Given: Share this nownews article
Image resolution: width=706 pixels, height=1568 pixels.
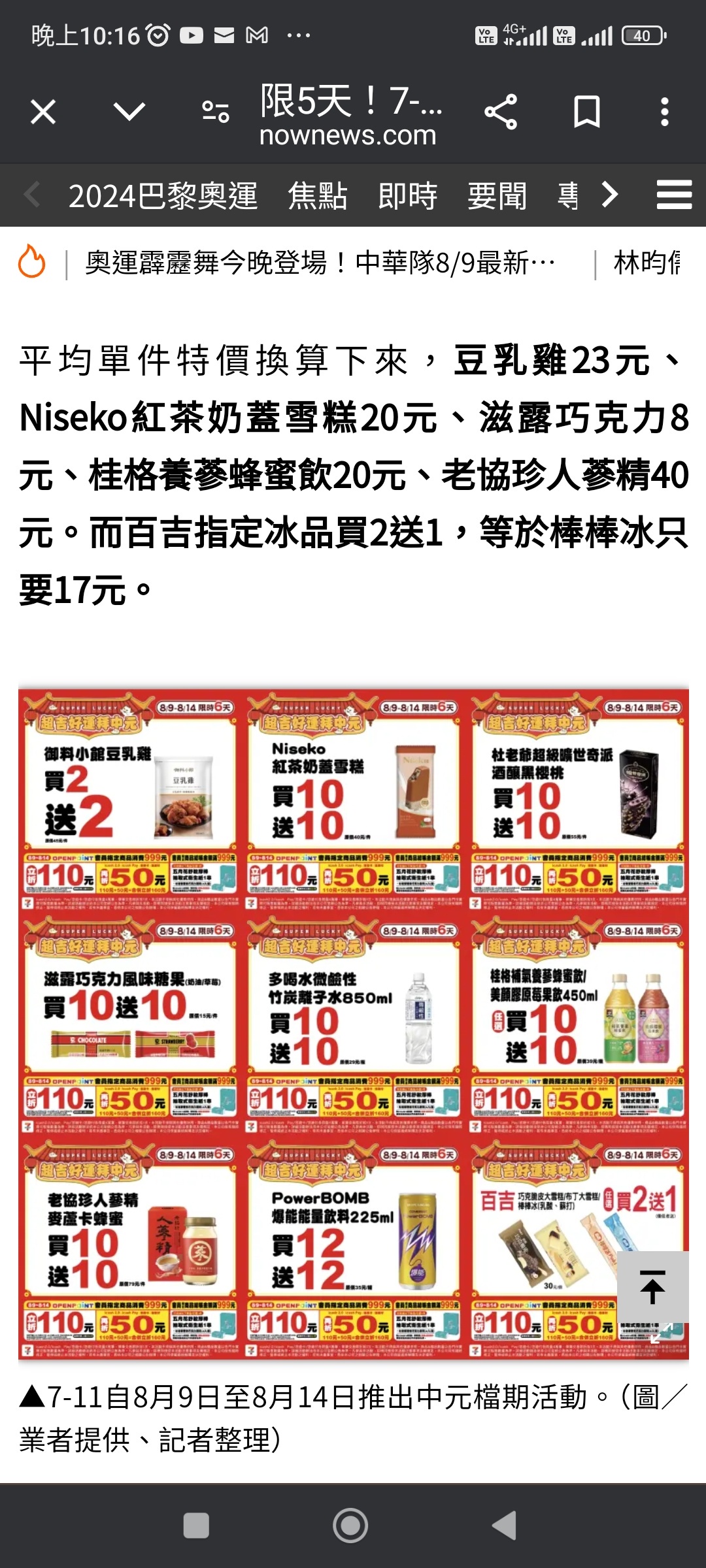Looking at the screenshot, I should [501, 112].
